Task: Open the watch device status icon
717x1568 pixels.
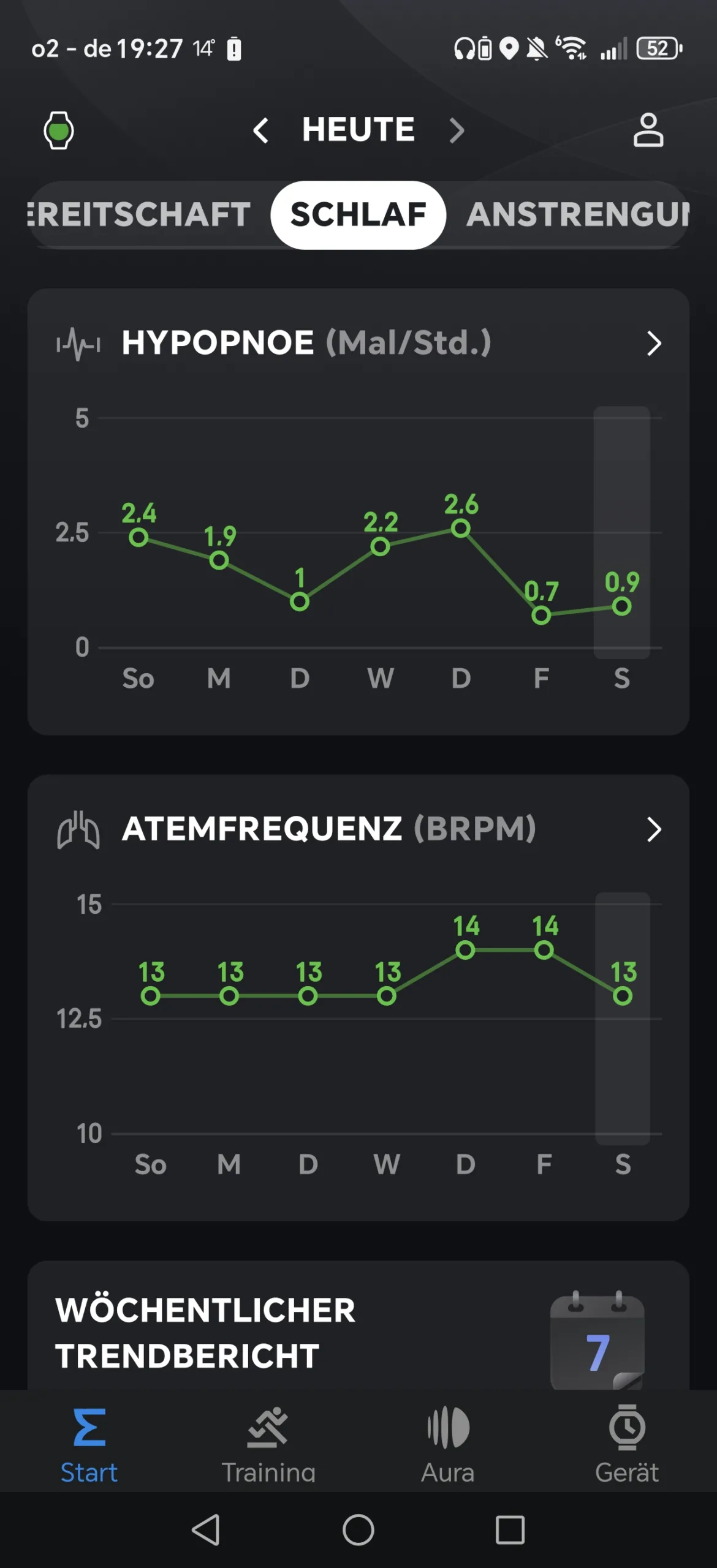Action: (x=59, y=130)
